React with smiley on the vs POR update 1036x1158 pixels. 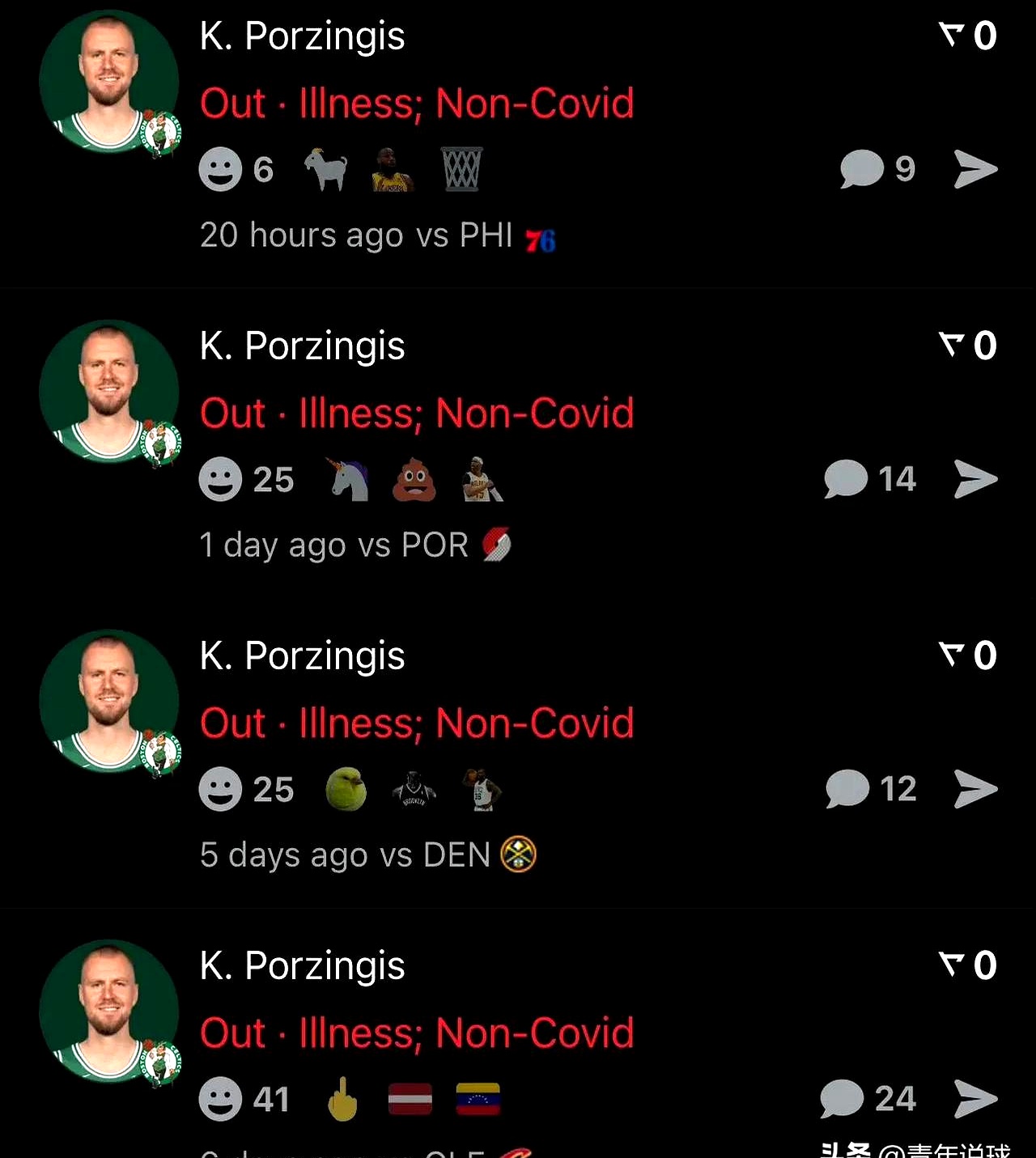click(x=220, y=480)
